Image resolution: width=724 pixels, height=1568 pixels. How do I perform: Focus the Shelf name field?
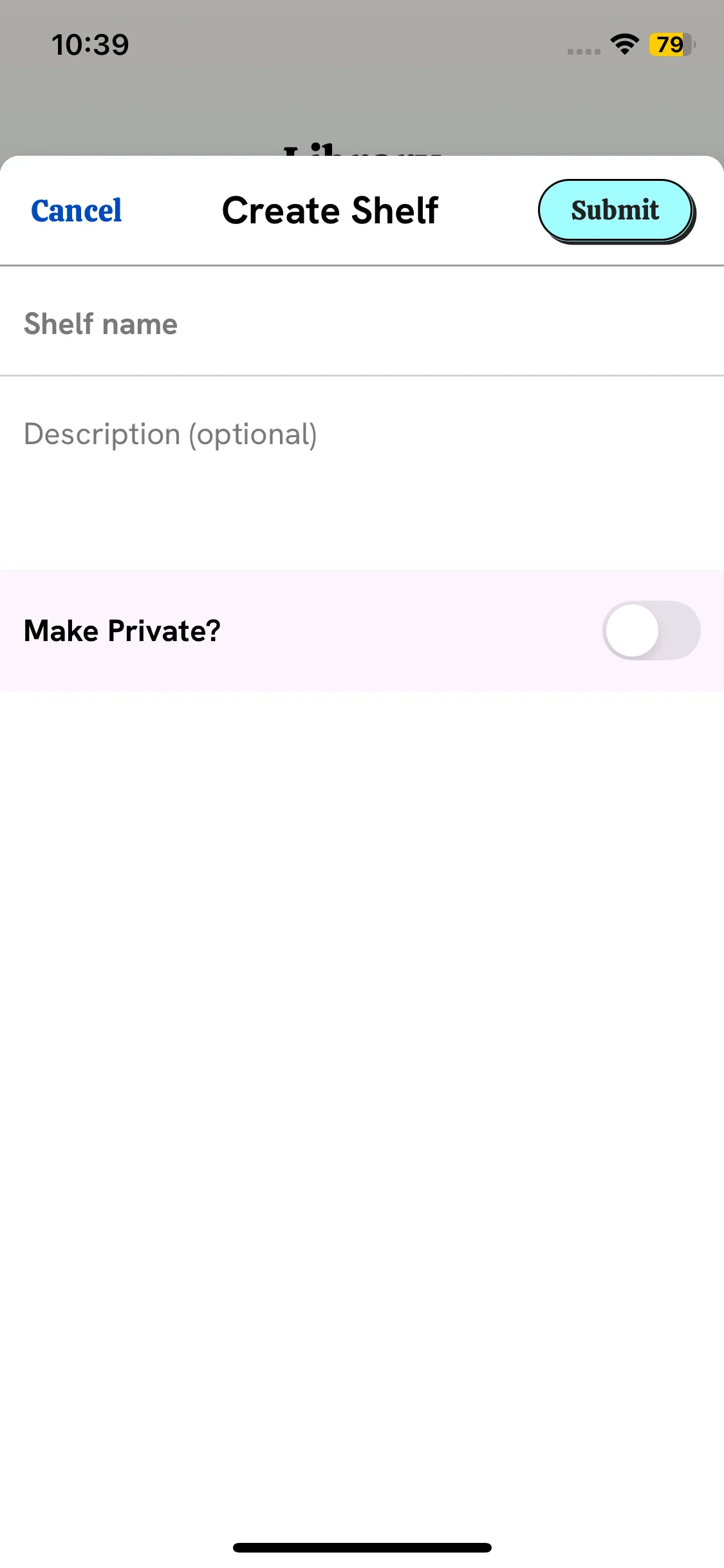(360, 324)
